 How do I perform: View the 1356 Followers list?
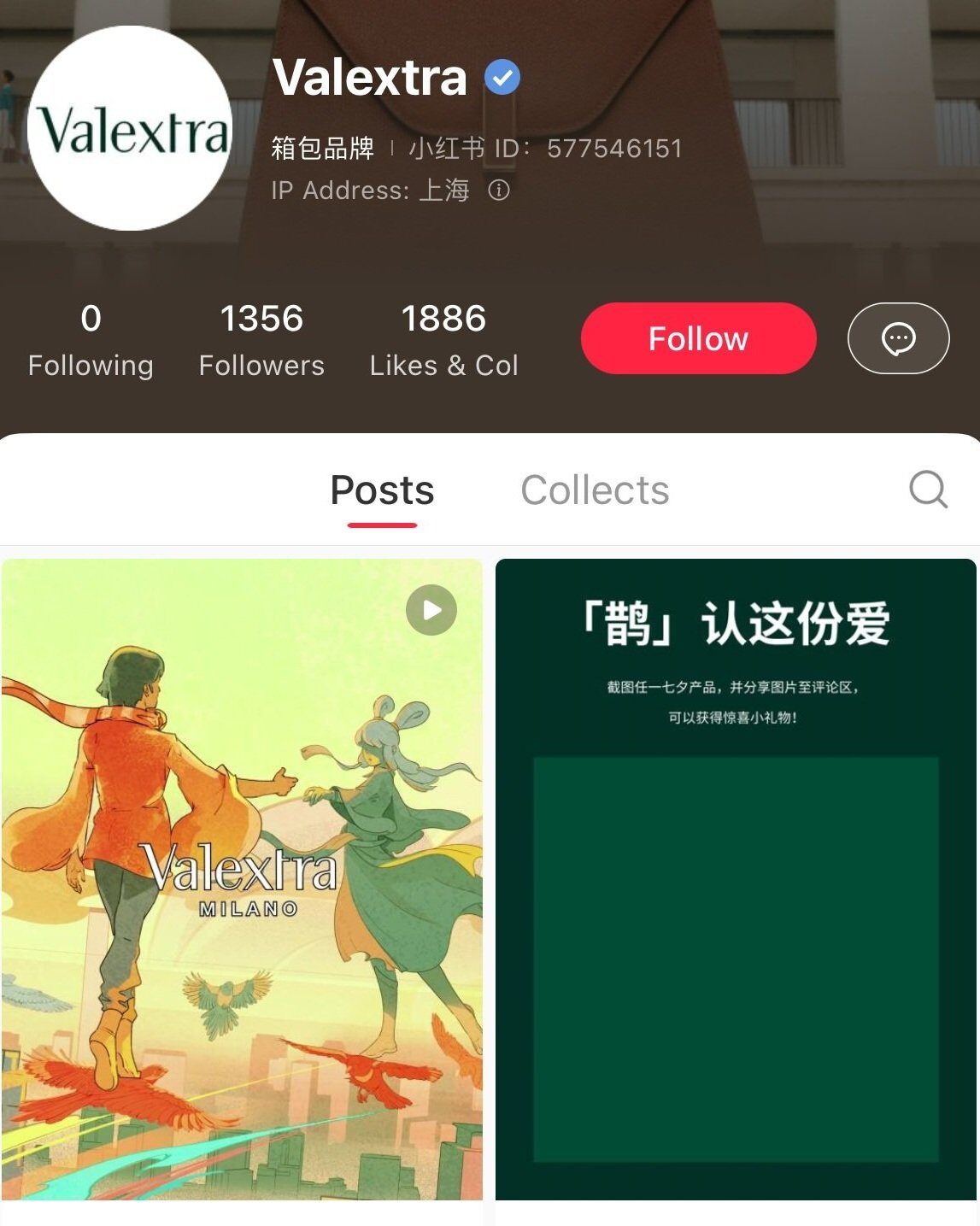(261, 340)
